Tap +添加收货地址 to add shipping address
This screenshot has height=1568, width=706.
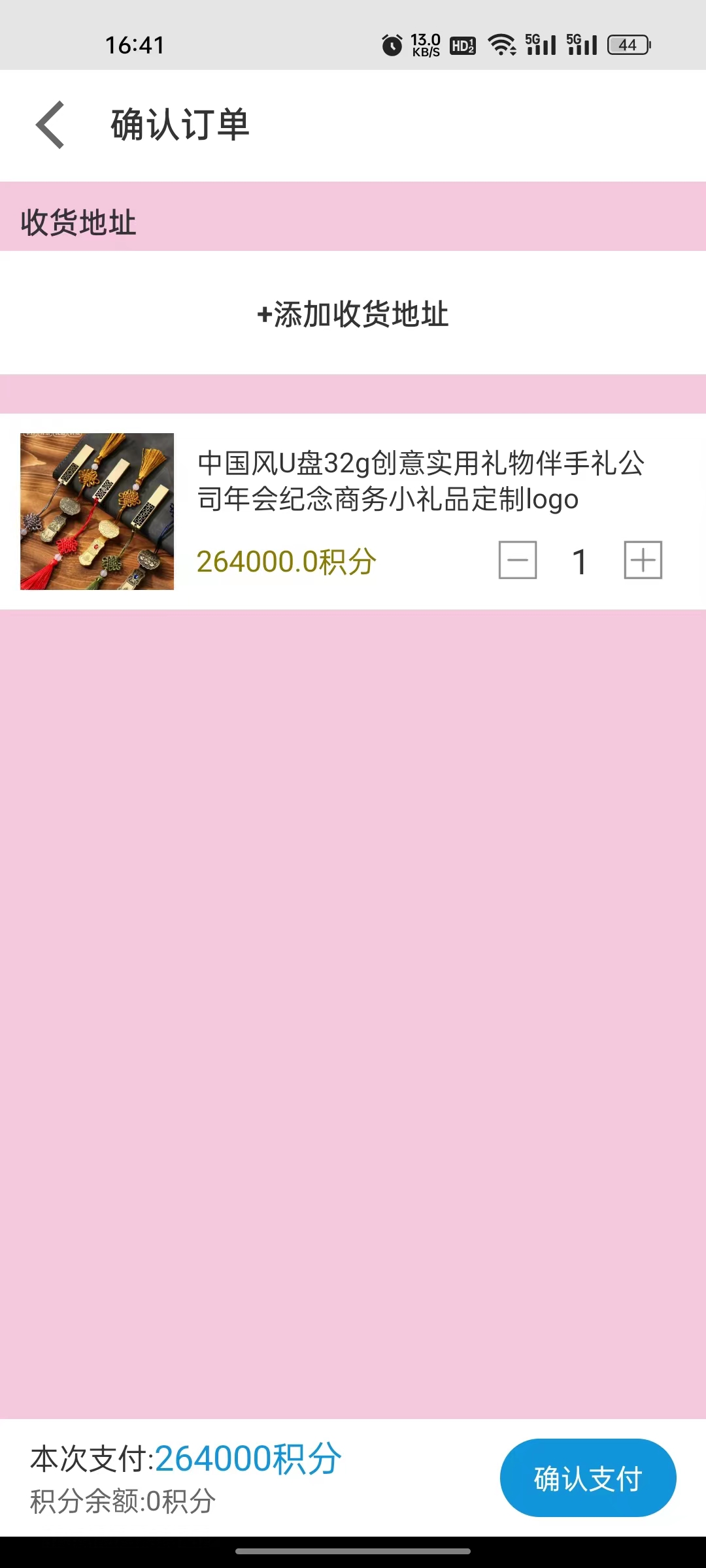click(353, 315)
